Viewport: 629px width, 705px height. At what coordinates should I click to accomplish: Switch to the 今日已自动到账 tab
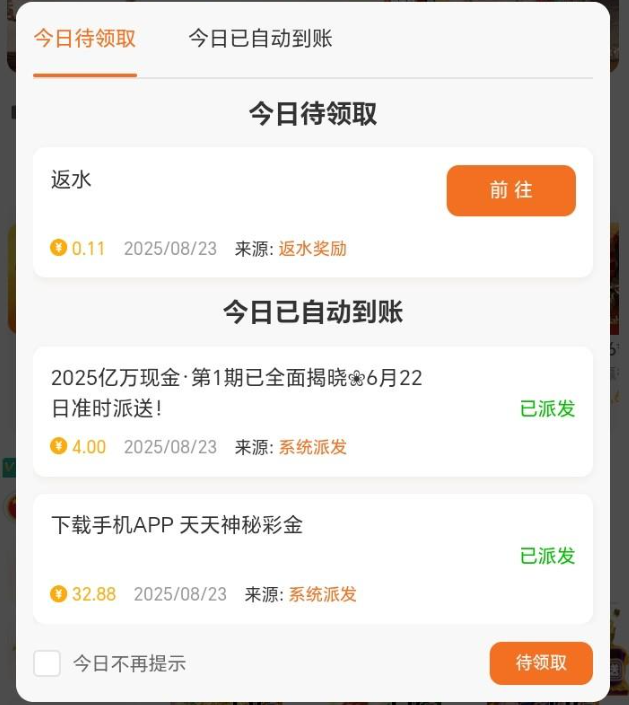point(260,39)
